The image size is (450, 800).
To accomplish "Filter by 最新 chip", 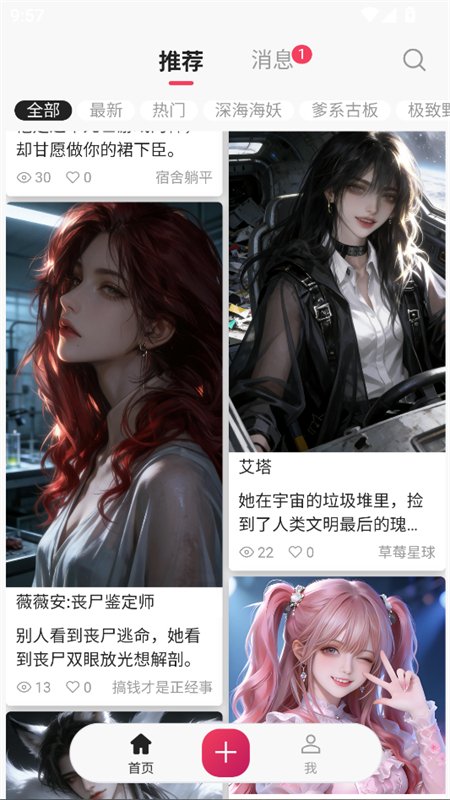I will pyautogui.click(x=106, y=110).
